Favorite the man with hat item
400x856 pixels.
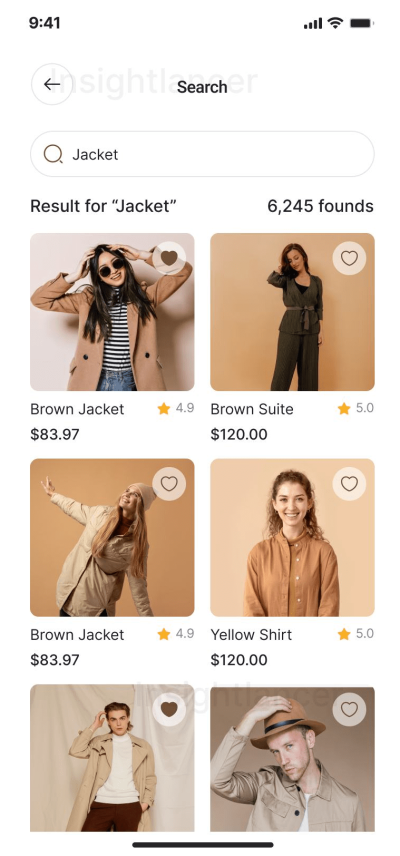click(349, 709)
